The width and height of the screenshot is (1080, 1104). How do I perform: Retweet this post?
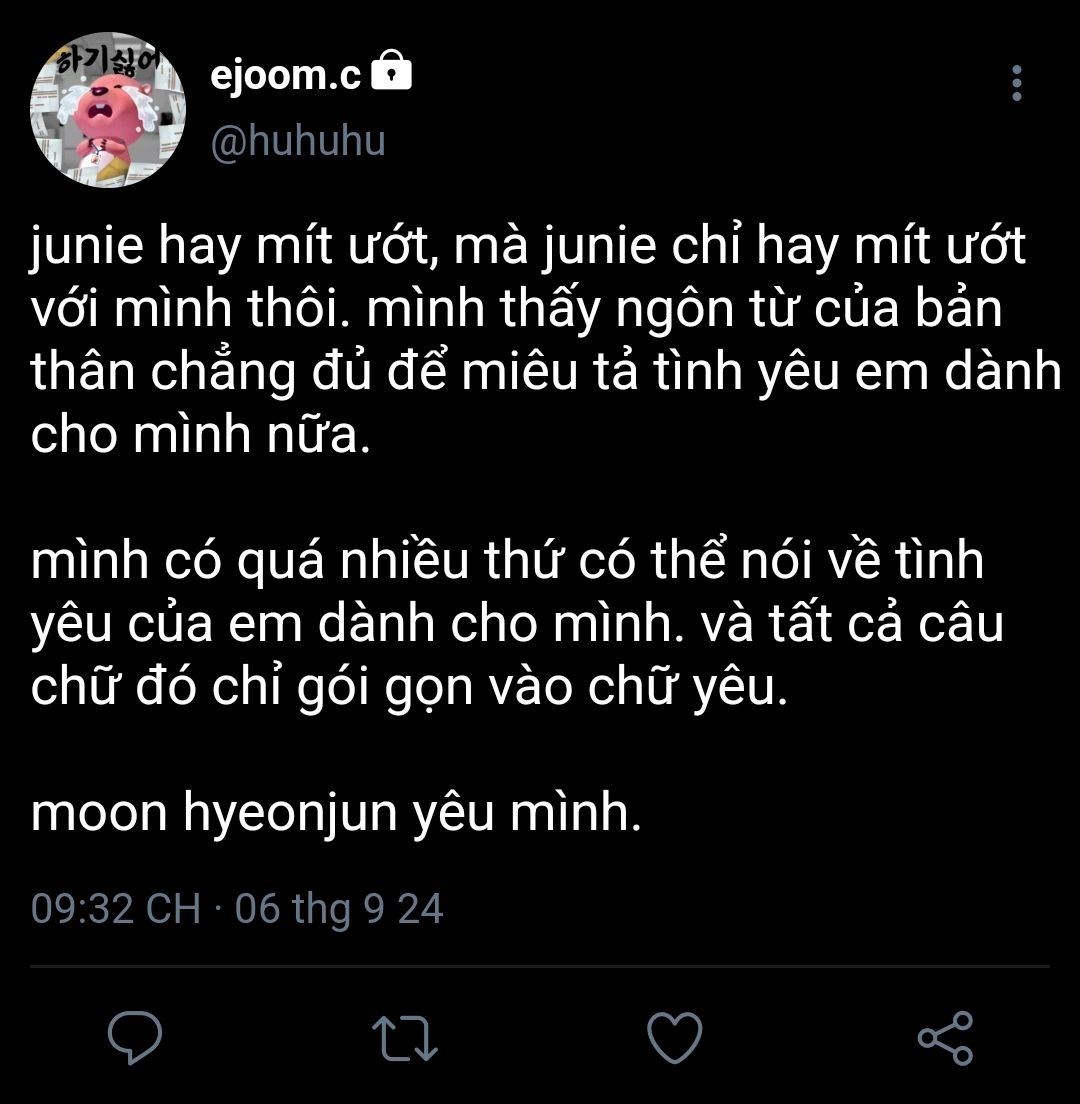(405, 1037)
